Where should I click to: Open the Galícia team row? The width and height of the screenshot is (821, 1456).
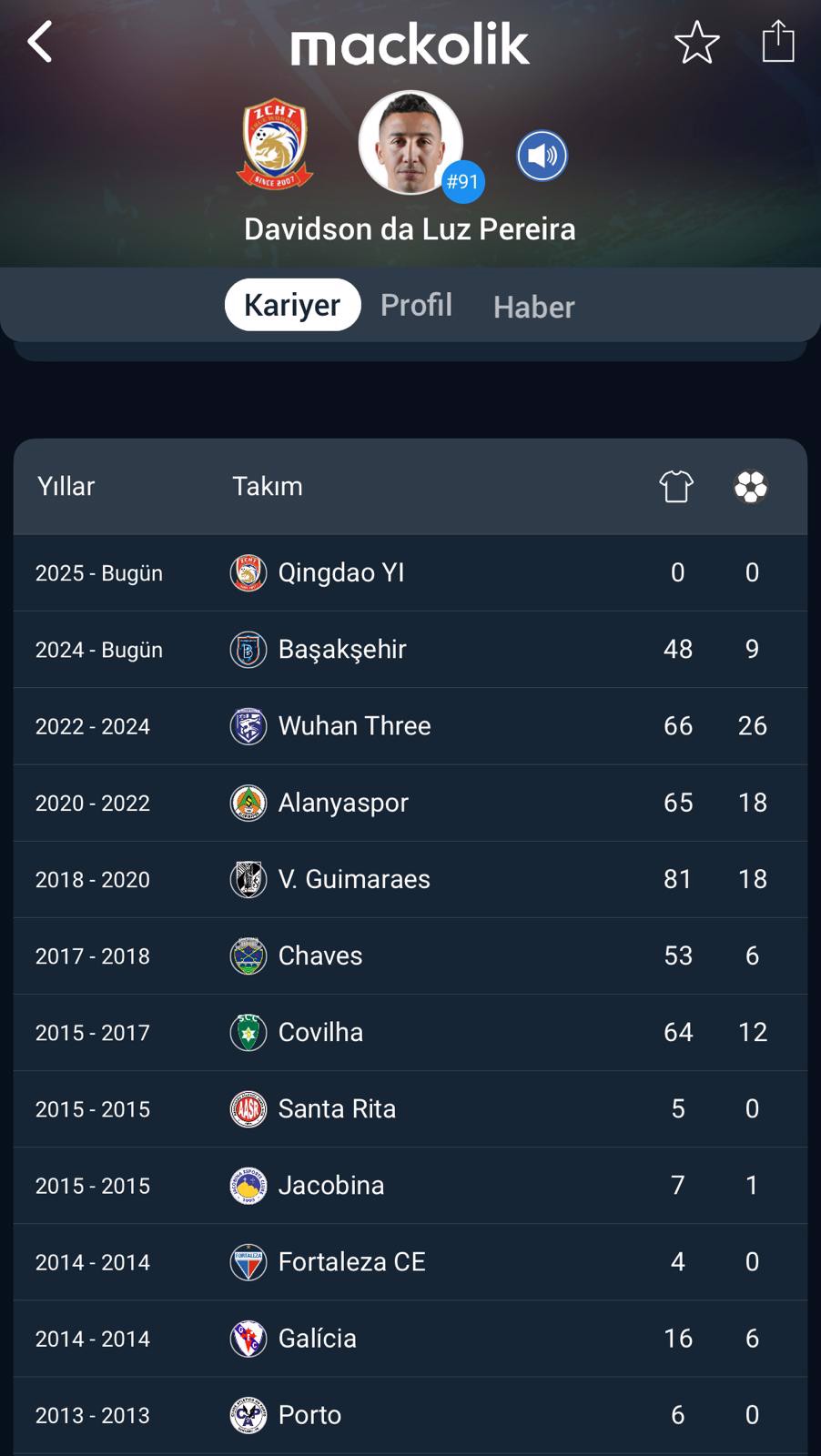click(x=410, y=1337)
